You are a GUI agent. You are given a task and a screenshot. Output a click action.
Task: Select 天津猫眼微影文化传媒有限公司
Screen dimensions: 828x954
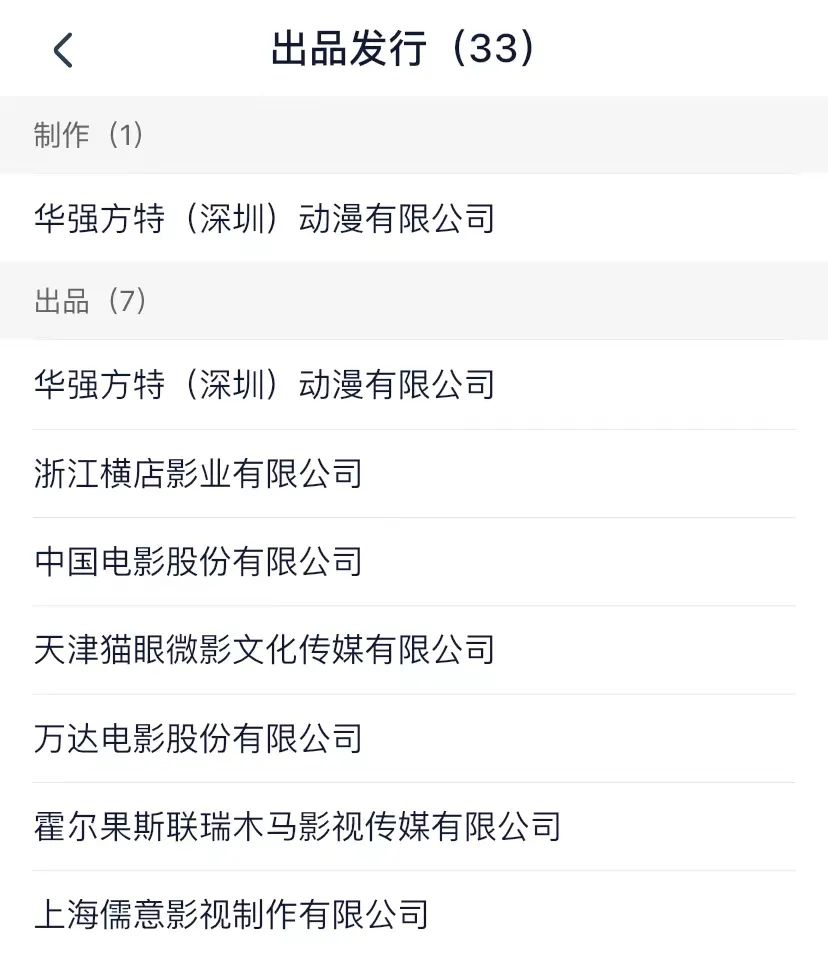pyautogui.click(x=265, y=650)
